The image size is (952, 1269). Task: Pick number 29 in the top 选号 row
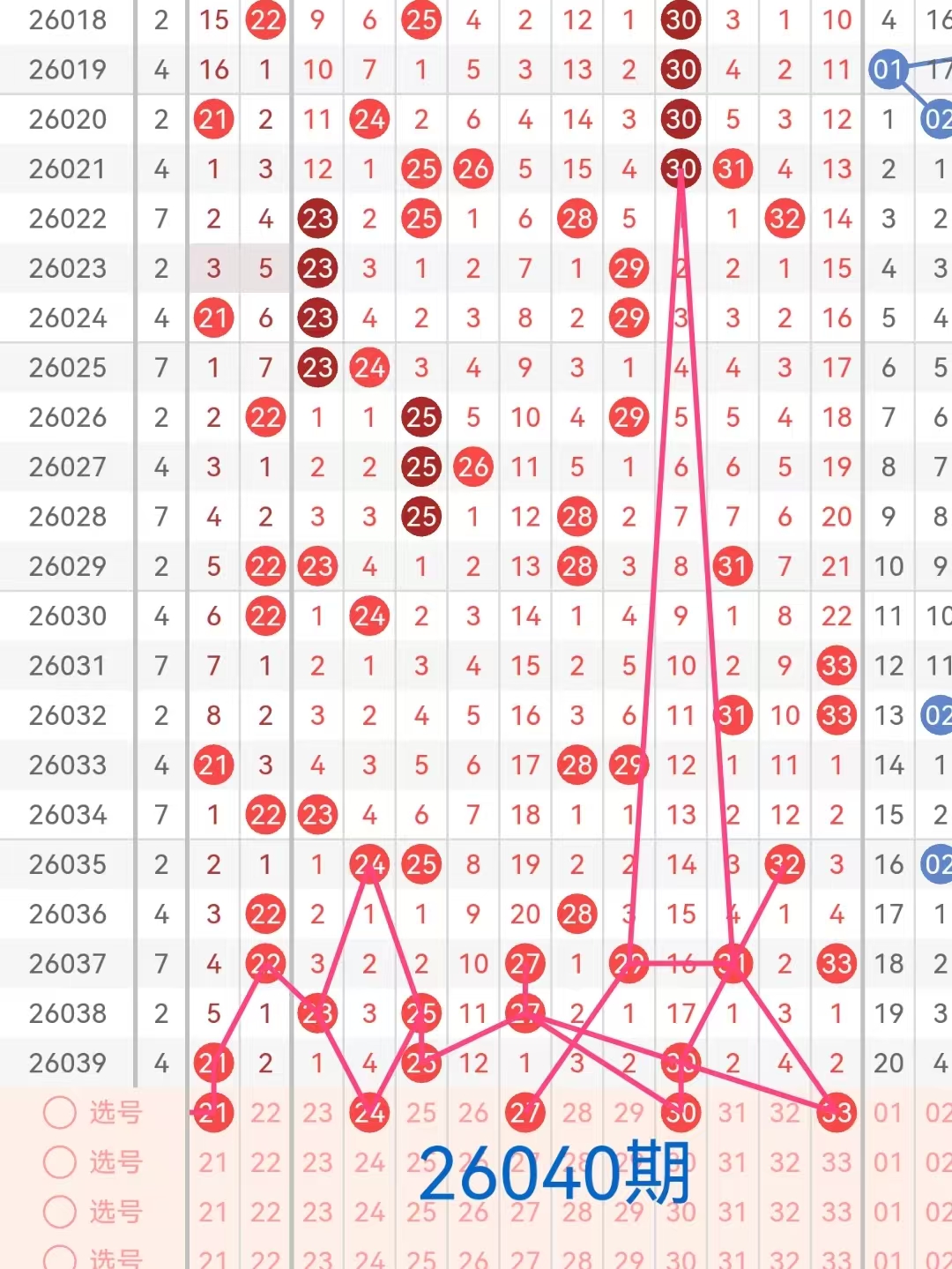coord(629,1113)
